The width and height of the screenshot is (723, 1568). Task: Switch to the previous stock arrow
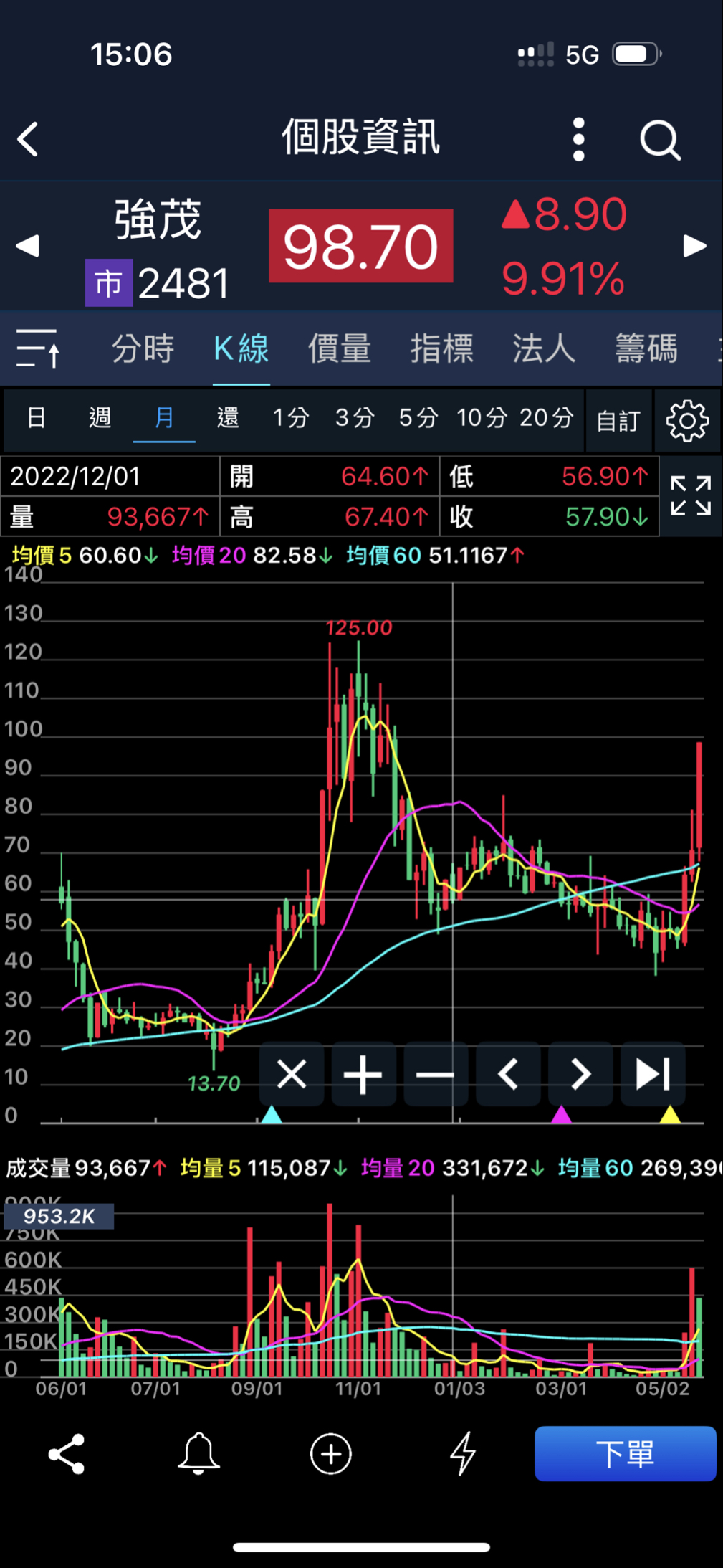(x=28, y=246)
